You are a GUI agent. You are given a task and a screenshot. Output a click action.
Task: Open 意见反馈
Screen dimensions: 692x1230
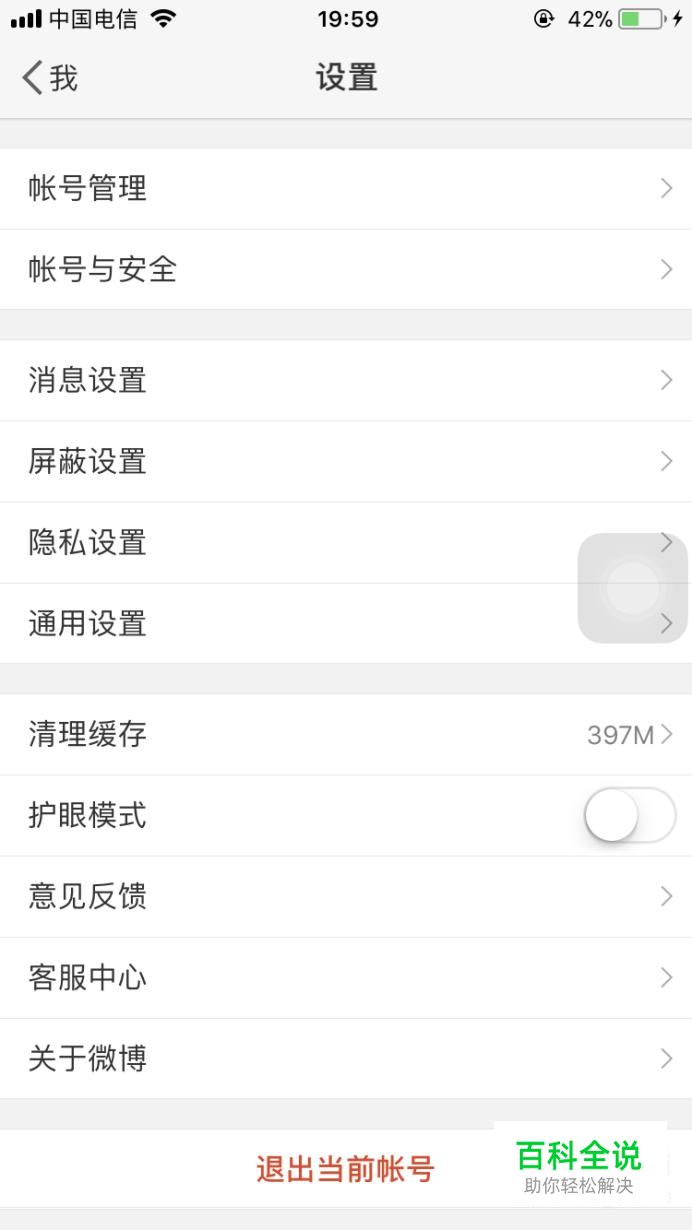(346, 896)
